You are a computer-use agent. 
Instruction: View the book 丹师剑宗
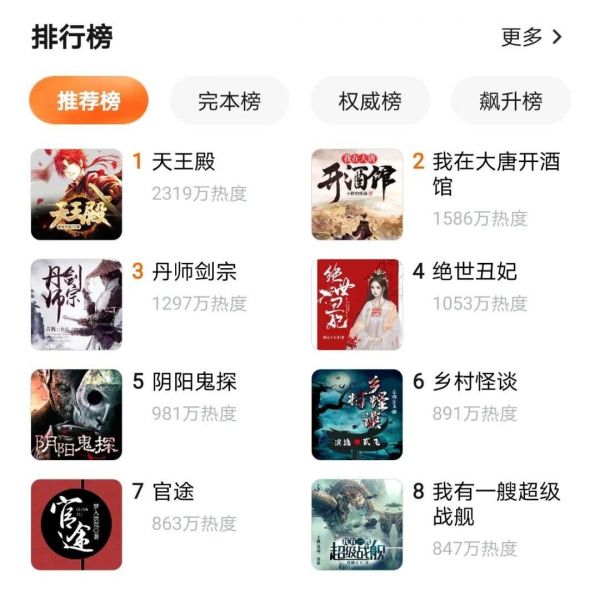tap(194, 272)
